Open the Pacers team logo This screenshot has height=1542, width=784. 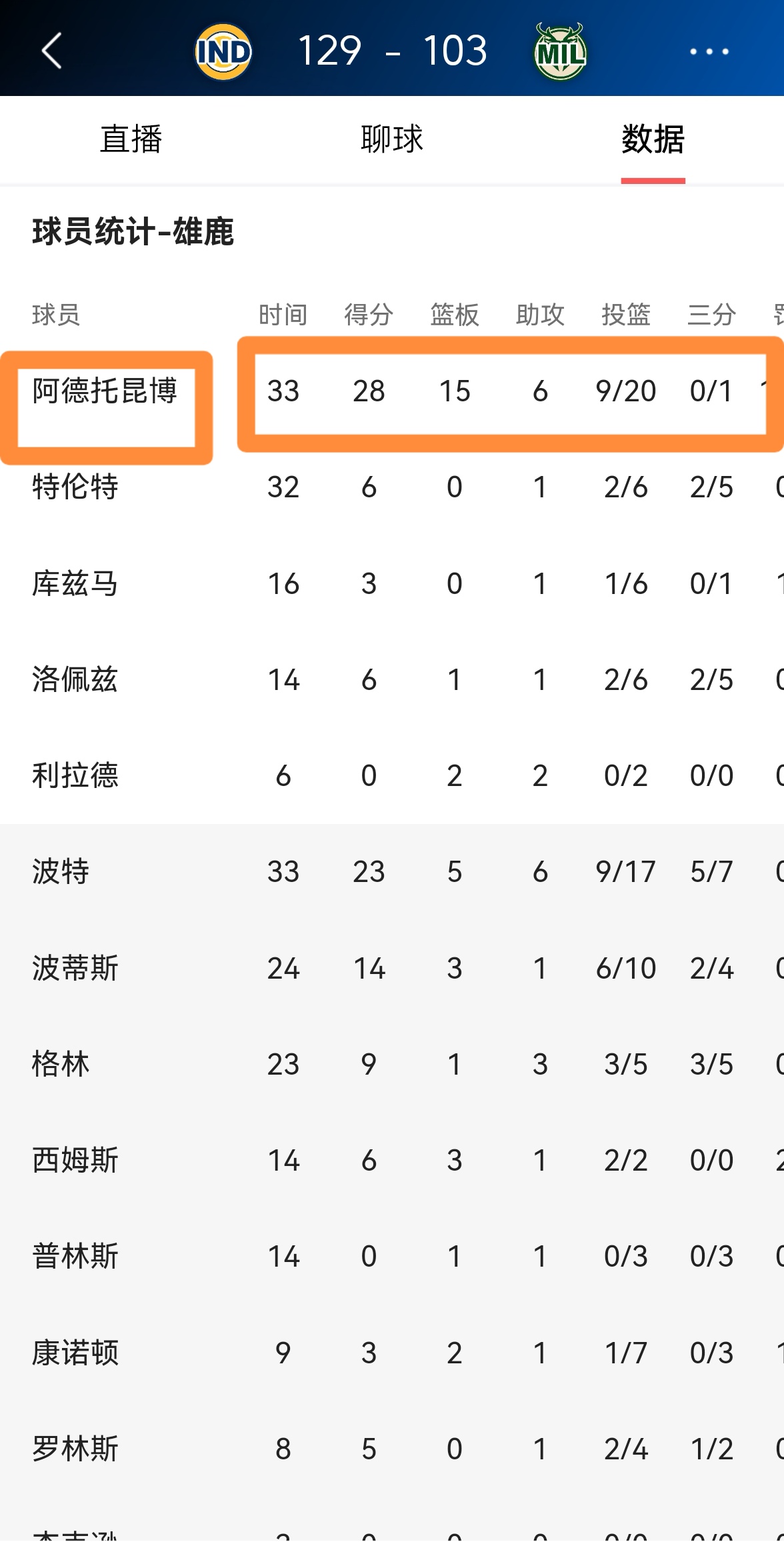pyautogui.click(x=223, y=51)
